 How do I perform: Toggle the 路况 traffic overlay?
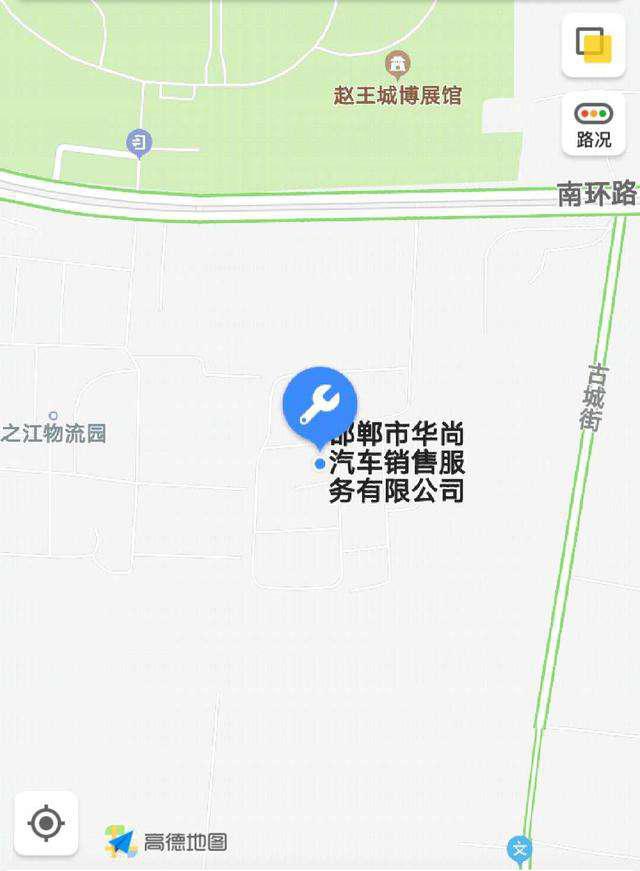(x=593, y=124)
